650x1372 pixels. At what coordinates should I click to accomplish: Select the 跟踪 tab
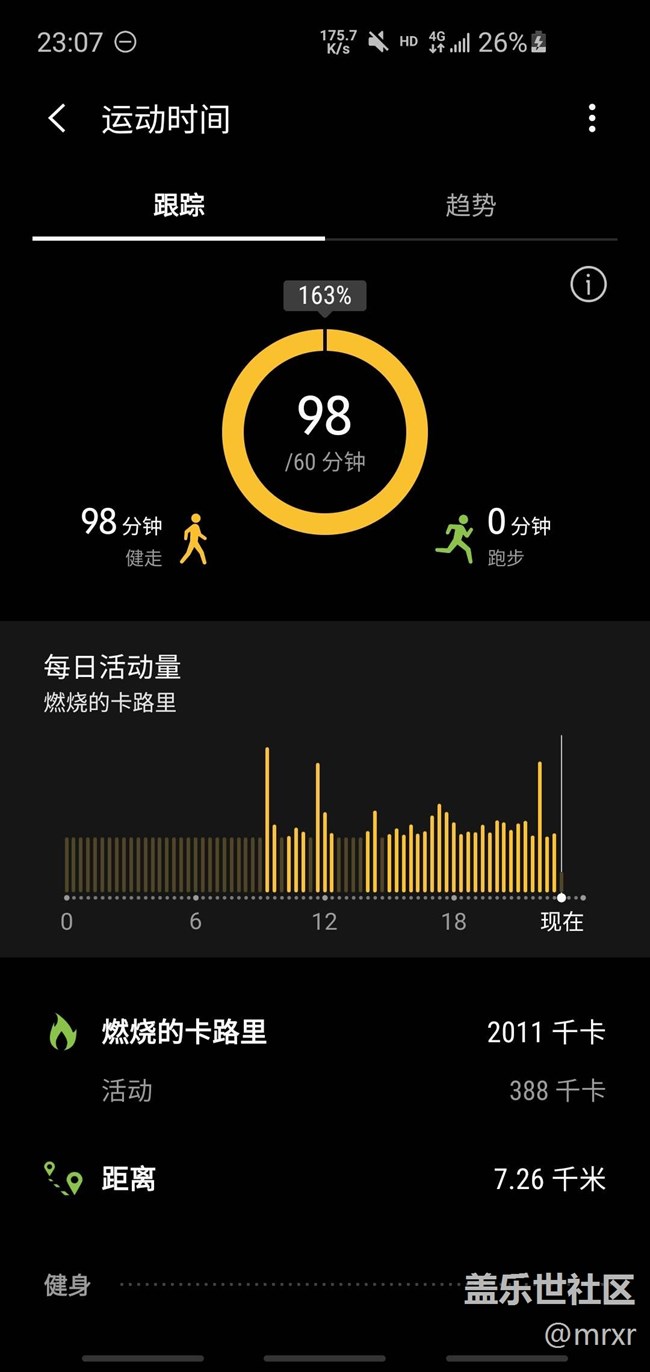pos(179,206)
